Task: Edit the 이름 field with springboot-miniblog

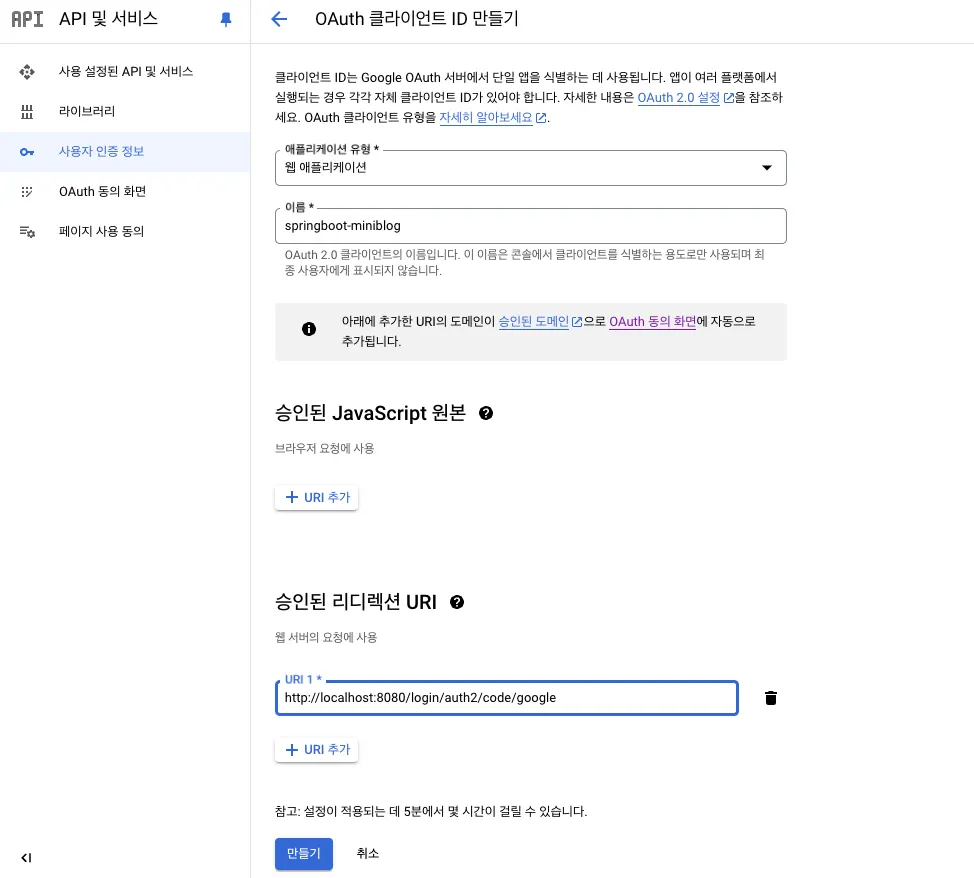Action: 530,226
